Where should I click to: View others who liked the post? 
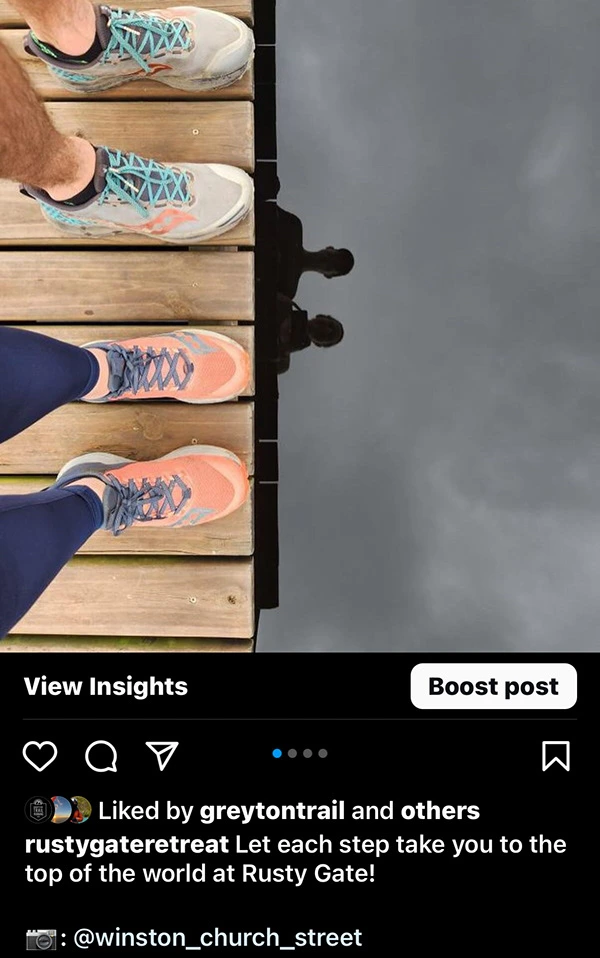[x=440, y=811]
